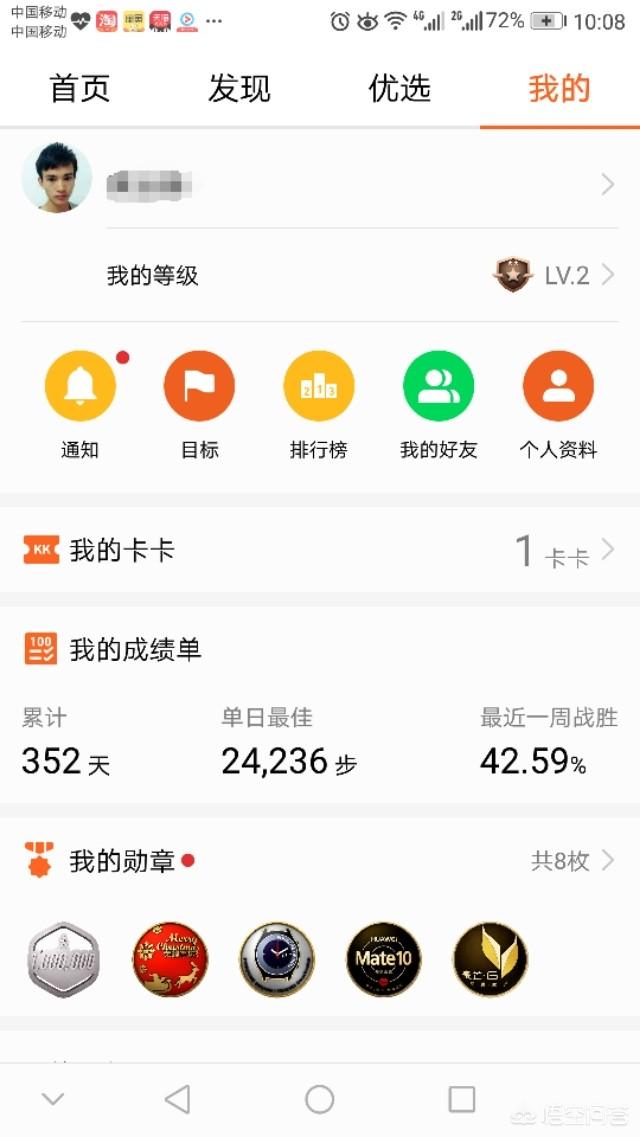640x1137 pixels.
Task: Open the 我的卡卡 row
Action: [320, 550]
